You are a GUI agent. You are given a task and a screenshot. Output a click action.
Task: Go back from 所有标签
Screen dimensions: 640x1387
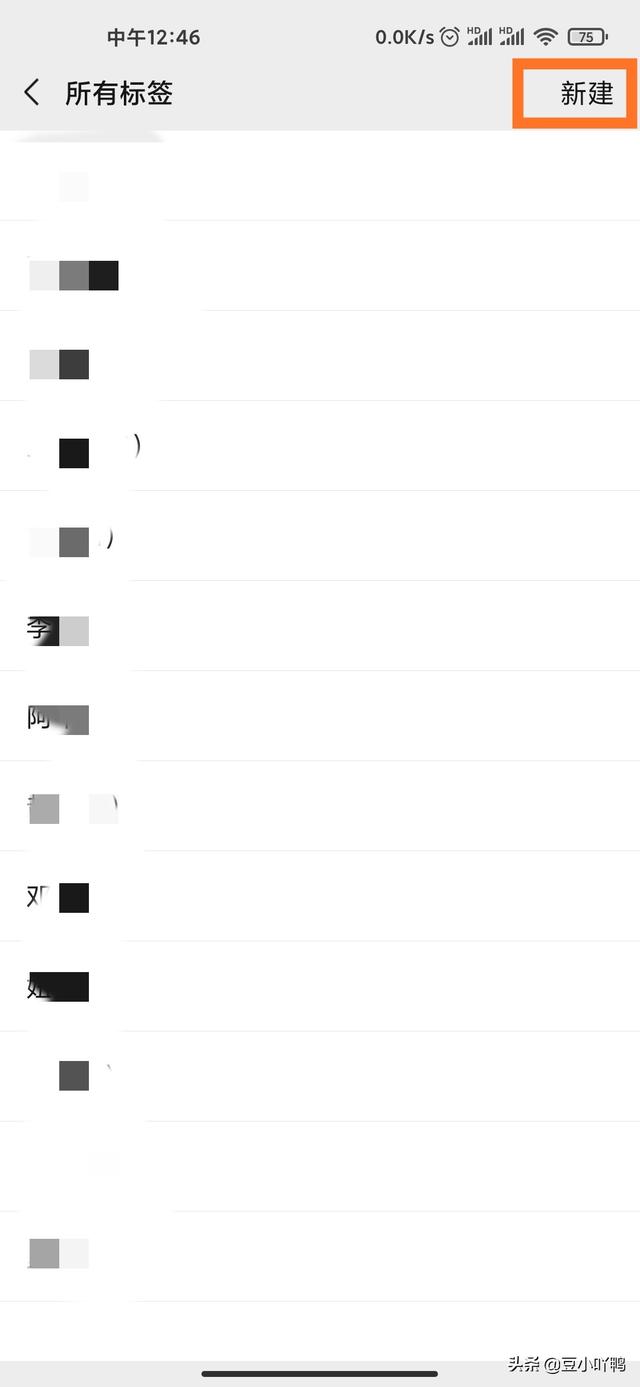(x=32, y=93)
